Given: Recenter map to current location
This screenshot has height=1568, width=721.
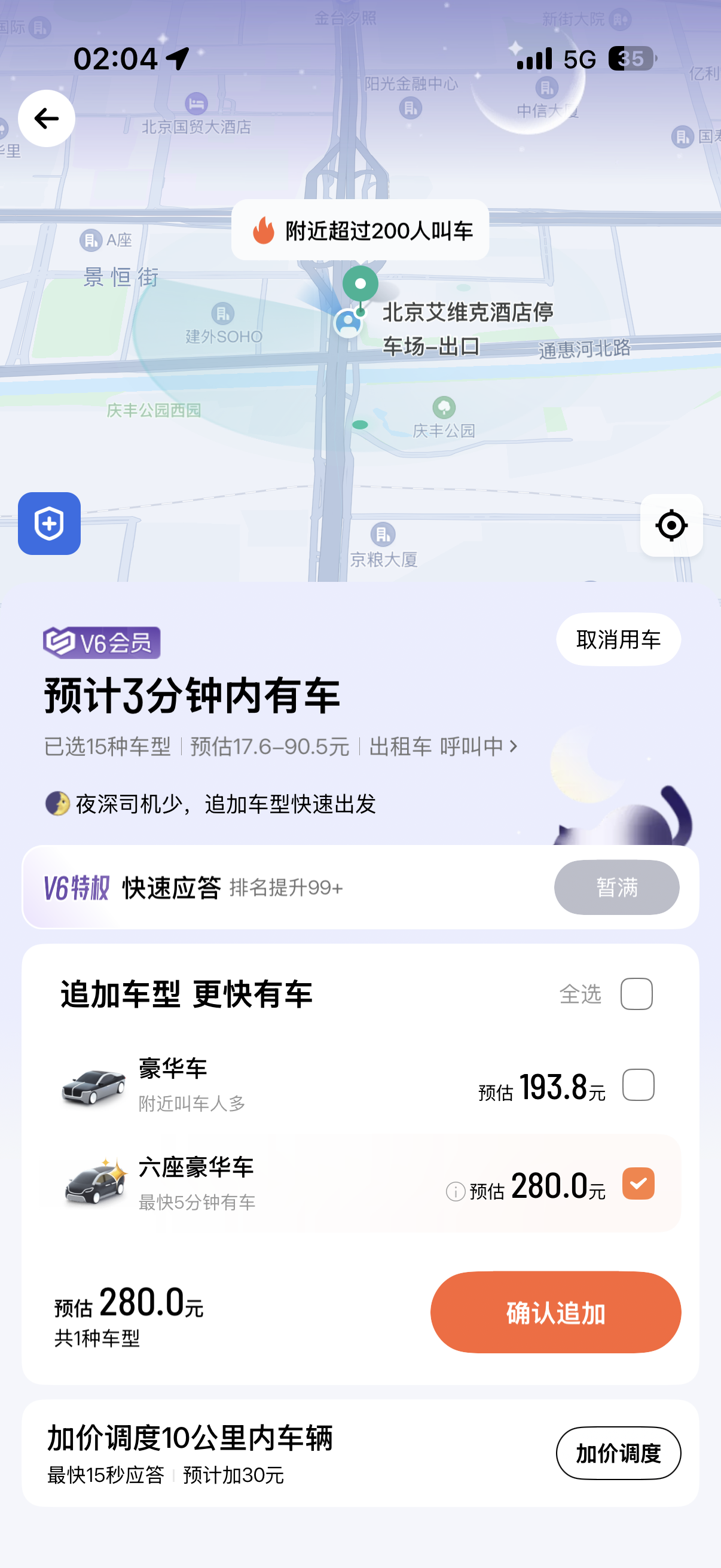Looking at the screenshot, I should point(671,524).
